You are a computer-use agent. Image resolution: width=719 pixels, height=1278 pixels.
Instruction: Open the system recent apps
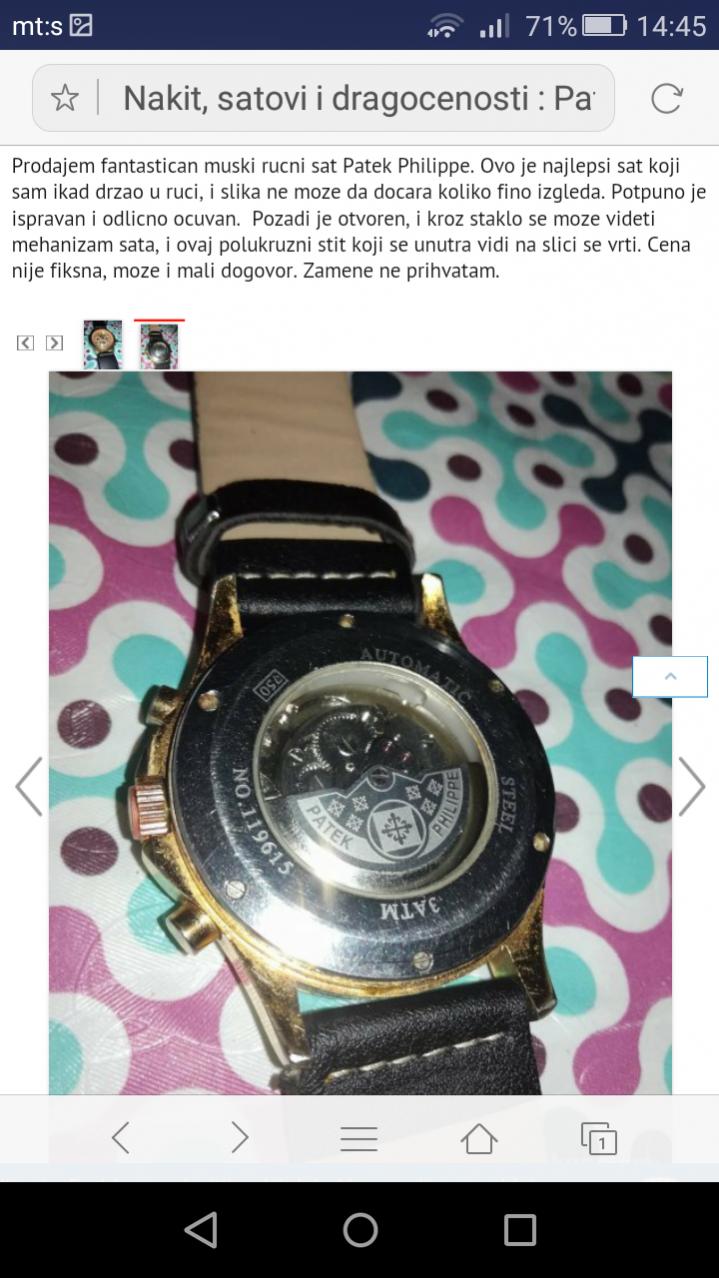pos(520,1230)
